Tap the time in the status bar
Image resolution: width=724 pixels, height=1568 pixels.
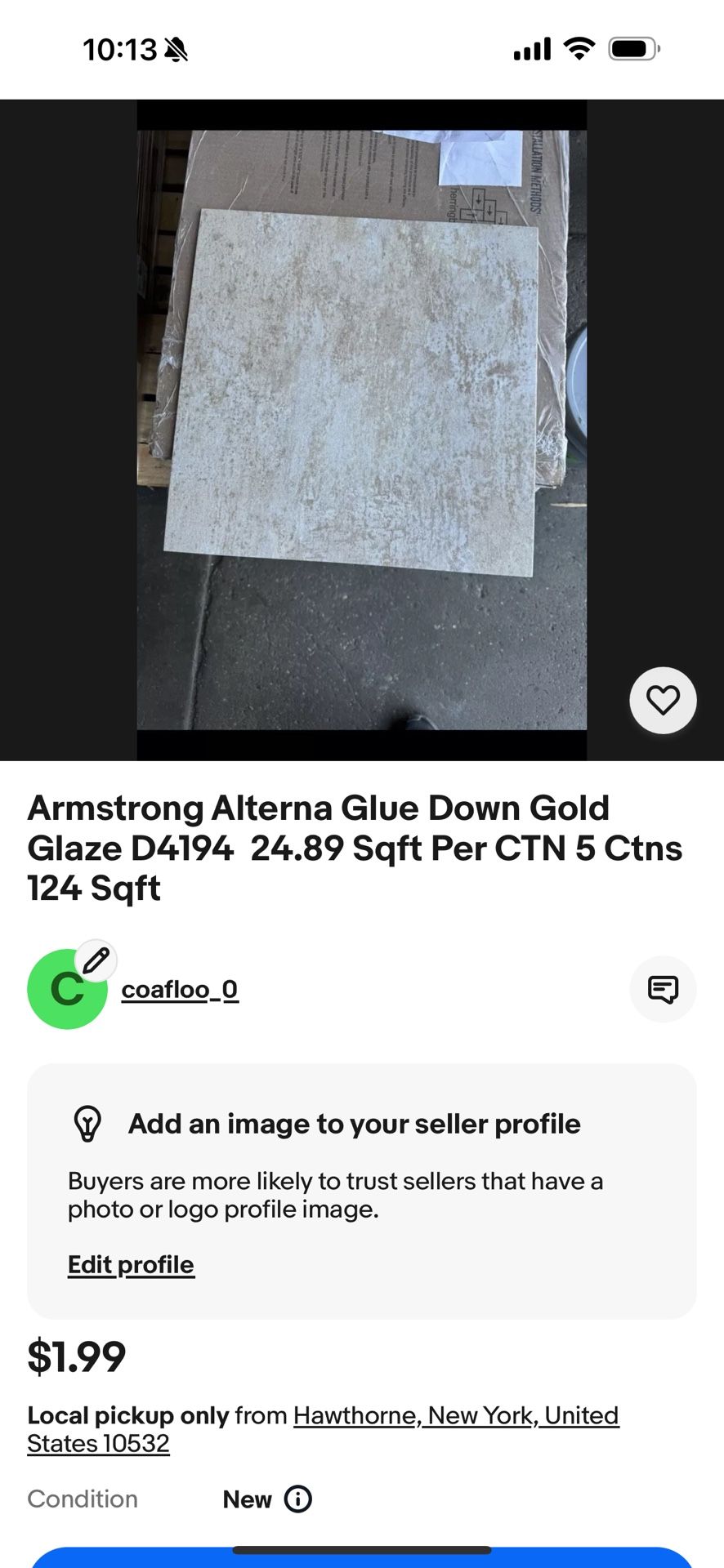tap(119, 49)
